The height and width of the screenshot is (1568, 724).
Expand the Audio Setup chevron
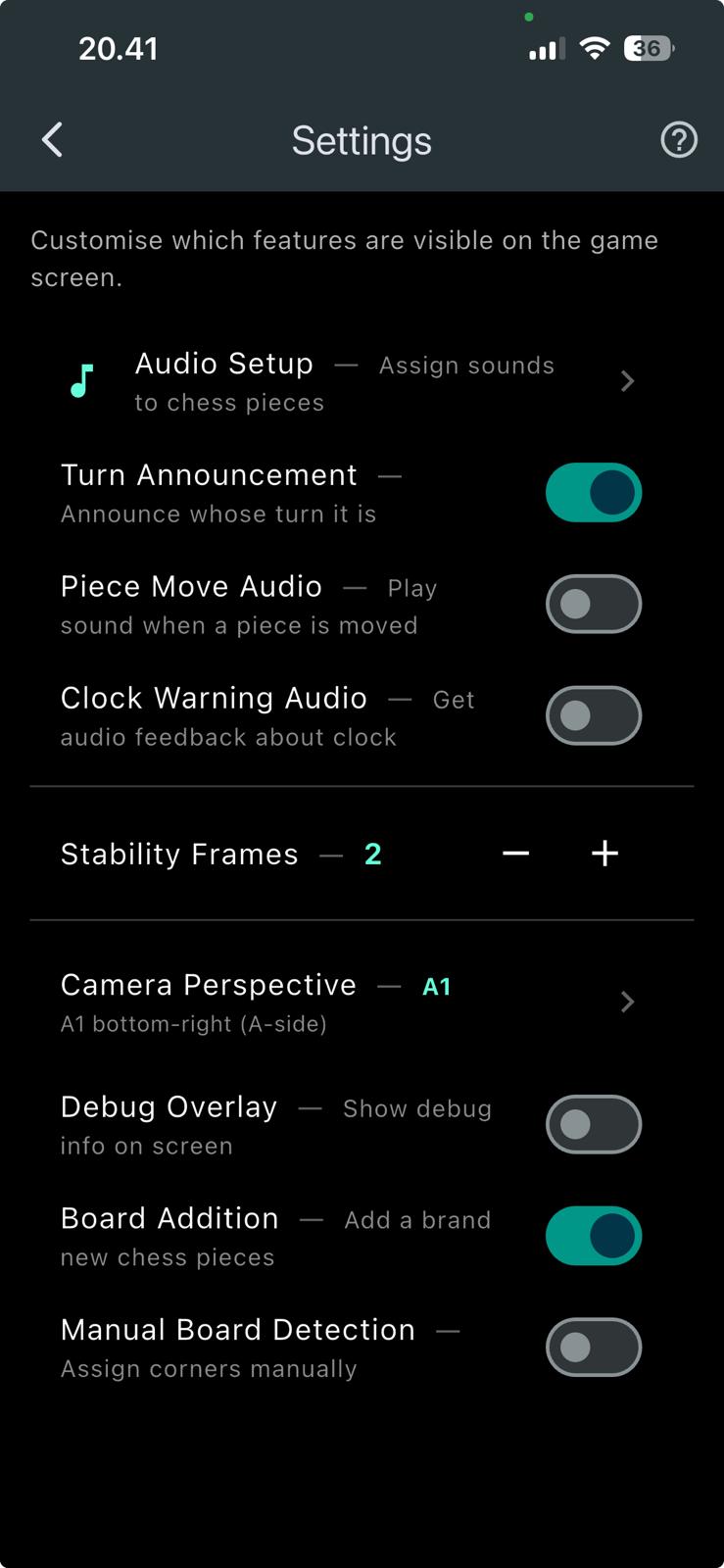(x=627, y=381)
